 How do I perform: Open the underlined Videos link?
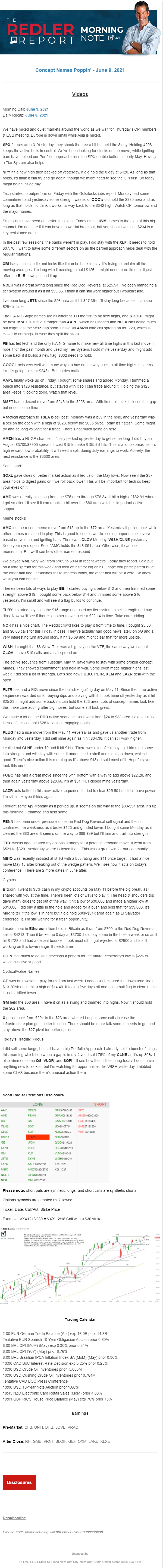tap(80, 94)
